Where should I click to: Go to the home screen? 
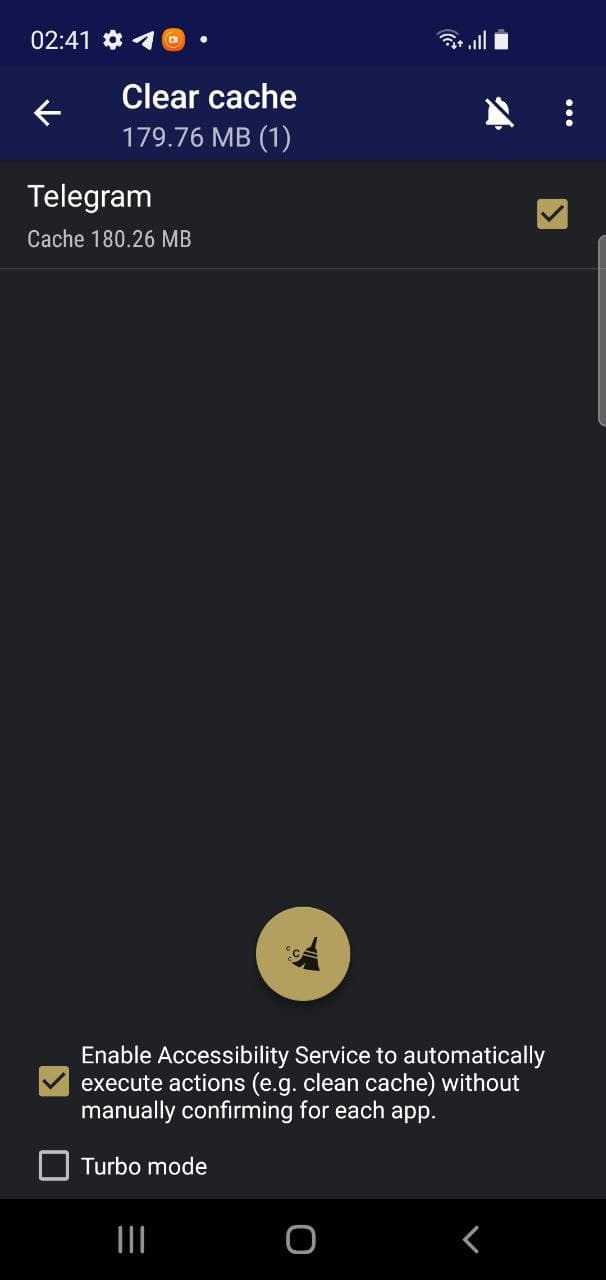301,1240
